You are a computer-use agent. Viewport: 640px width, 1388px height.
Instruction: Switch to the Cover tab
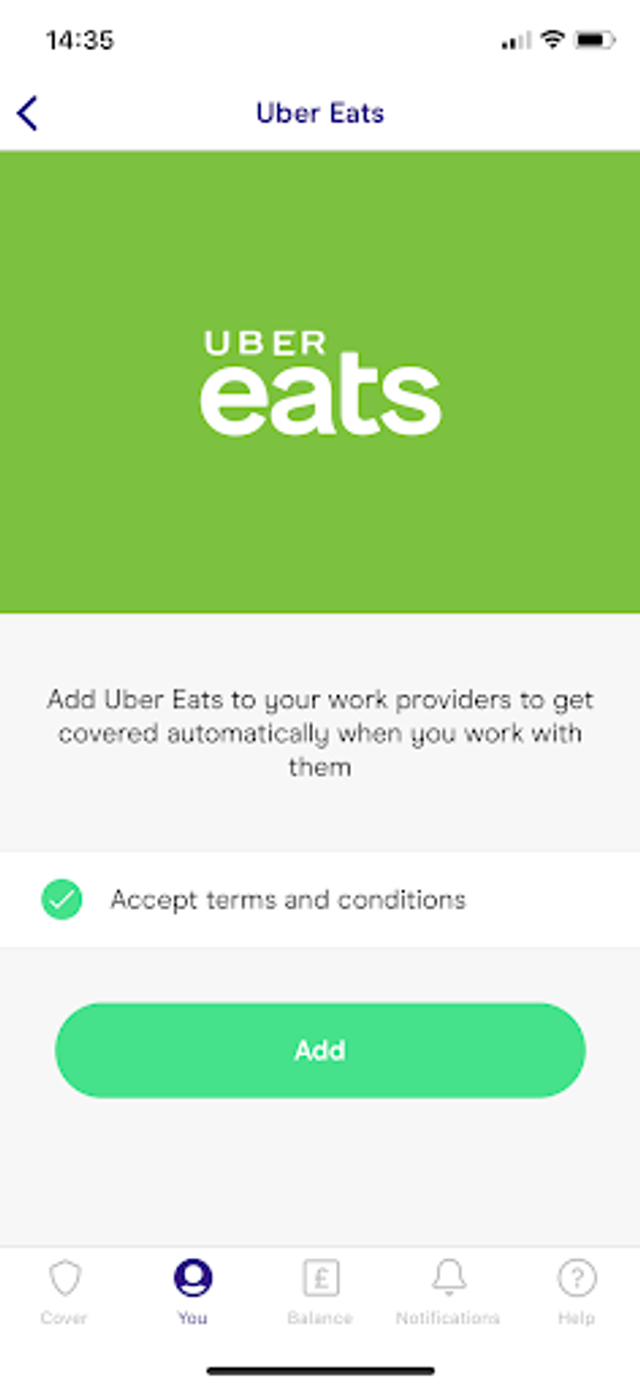coord(64,1292)
